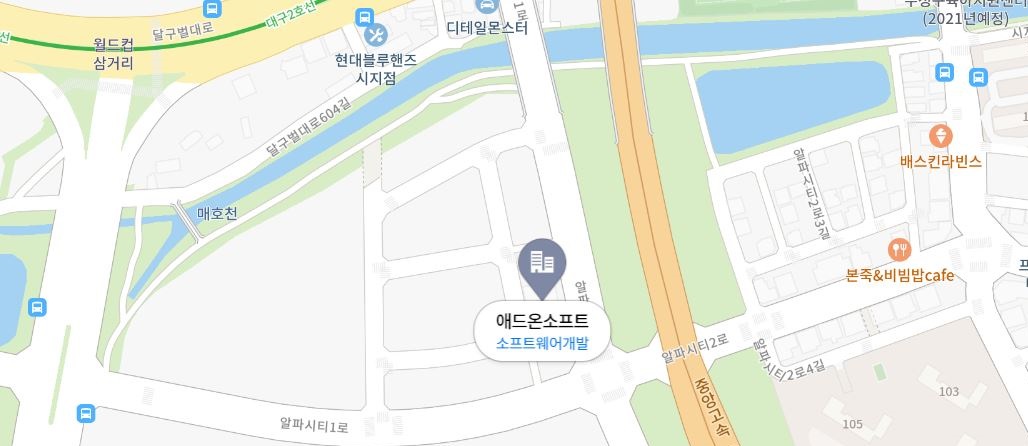Tap the 애드온소프트 location pin

click(542, 265)
